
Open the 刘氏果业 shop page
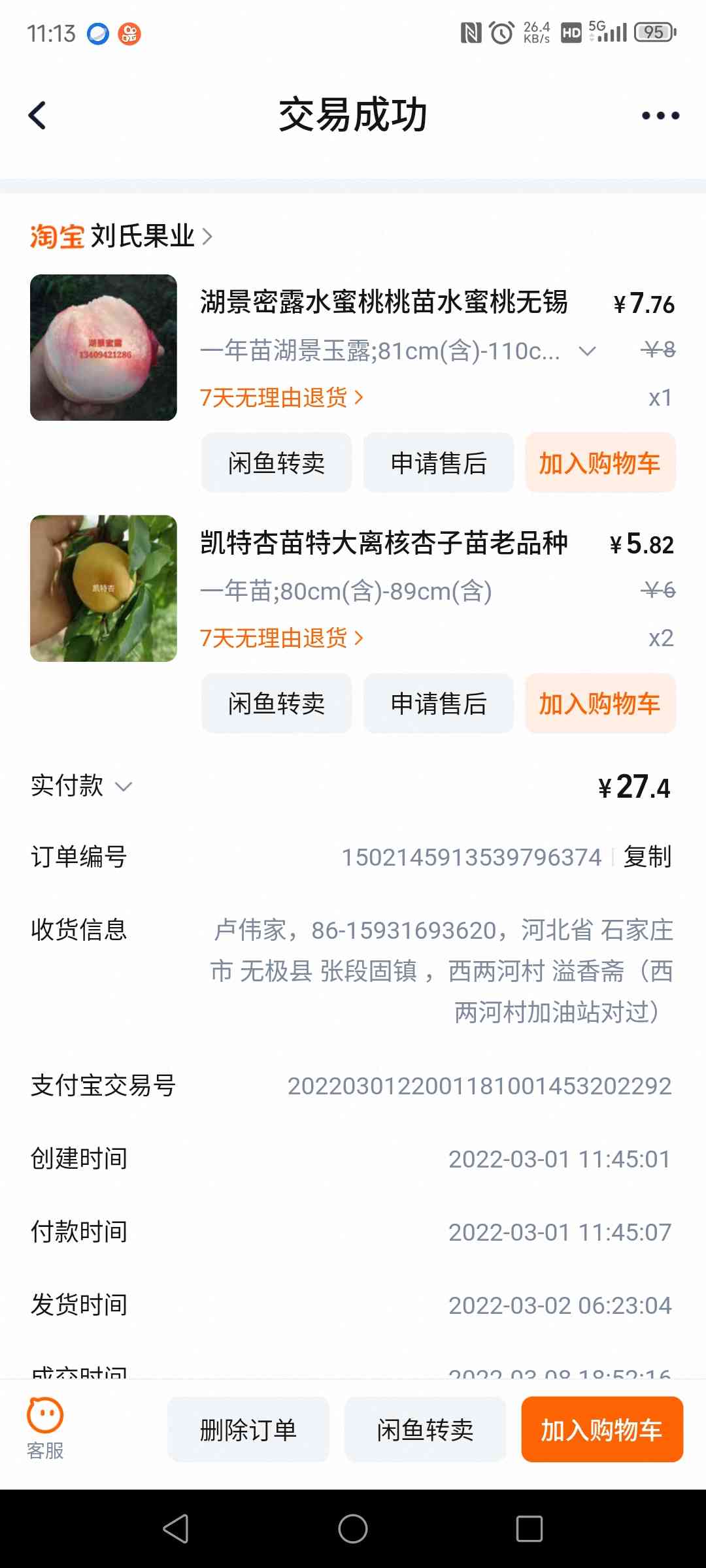click(x=143, y=236)
